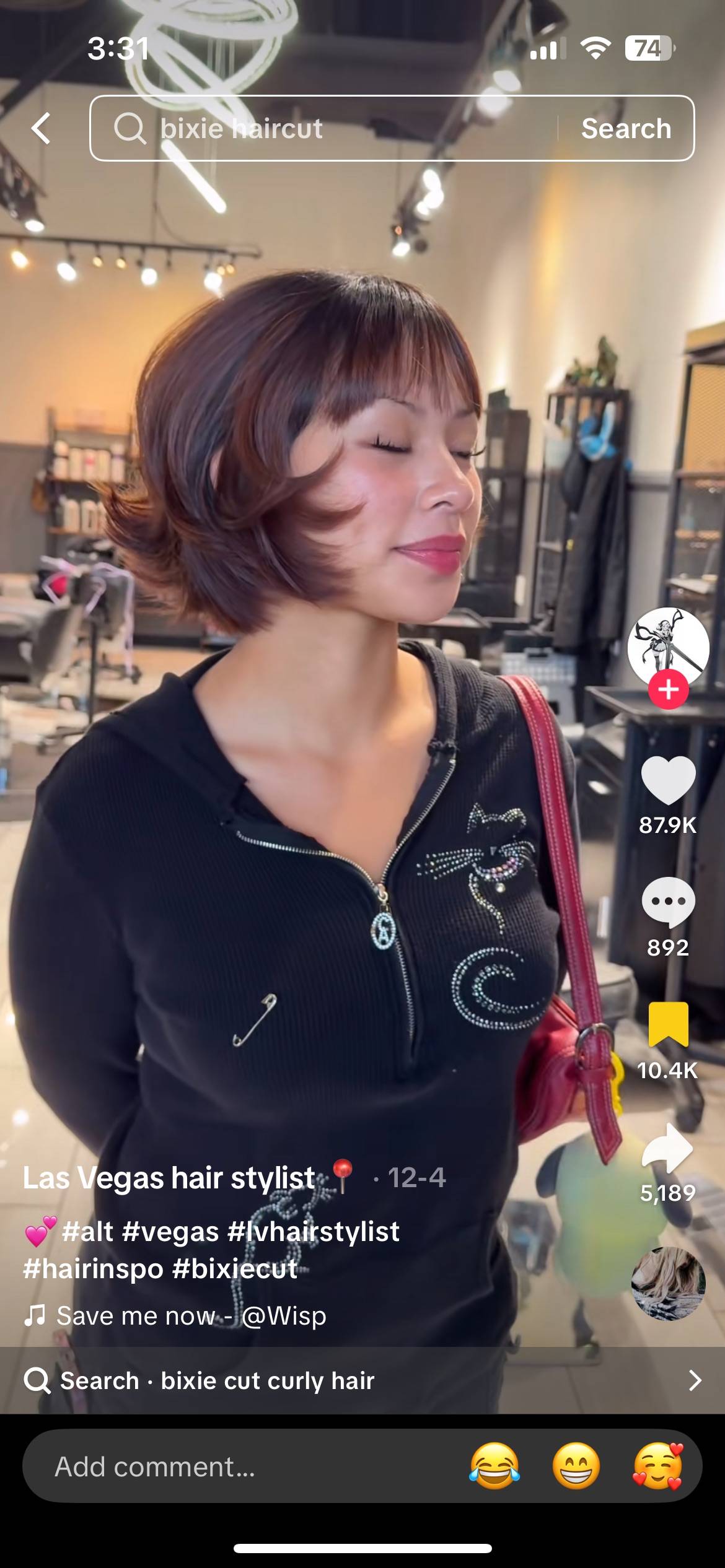Share this video
Viewport: 725px width, 1568px height.
pos(668,1148)
